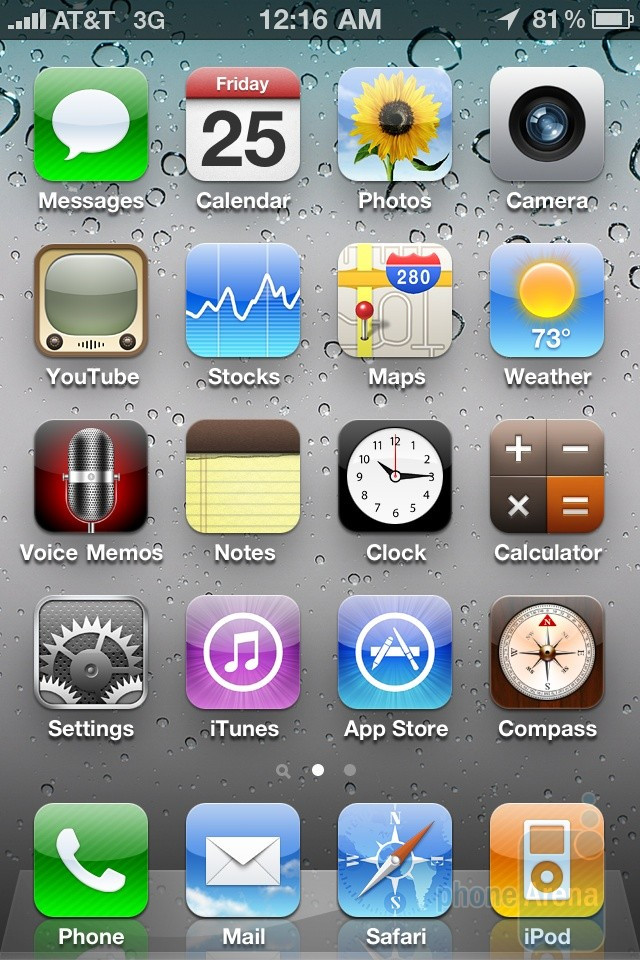Screen dimensions: 640x960
Task: Open the Phone app in the dock
Action: click(91, 860)
